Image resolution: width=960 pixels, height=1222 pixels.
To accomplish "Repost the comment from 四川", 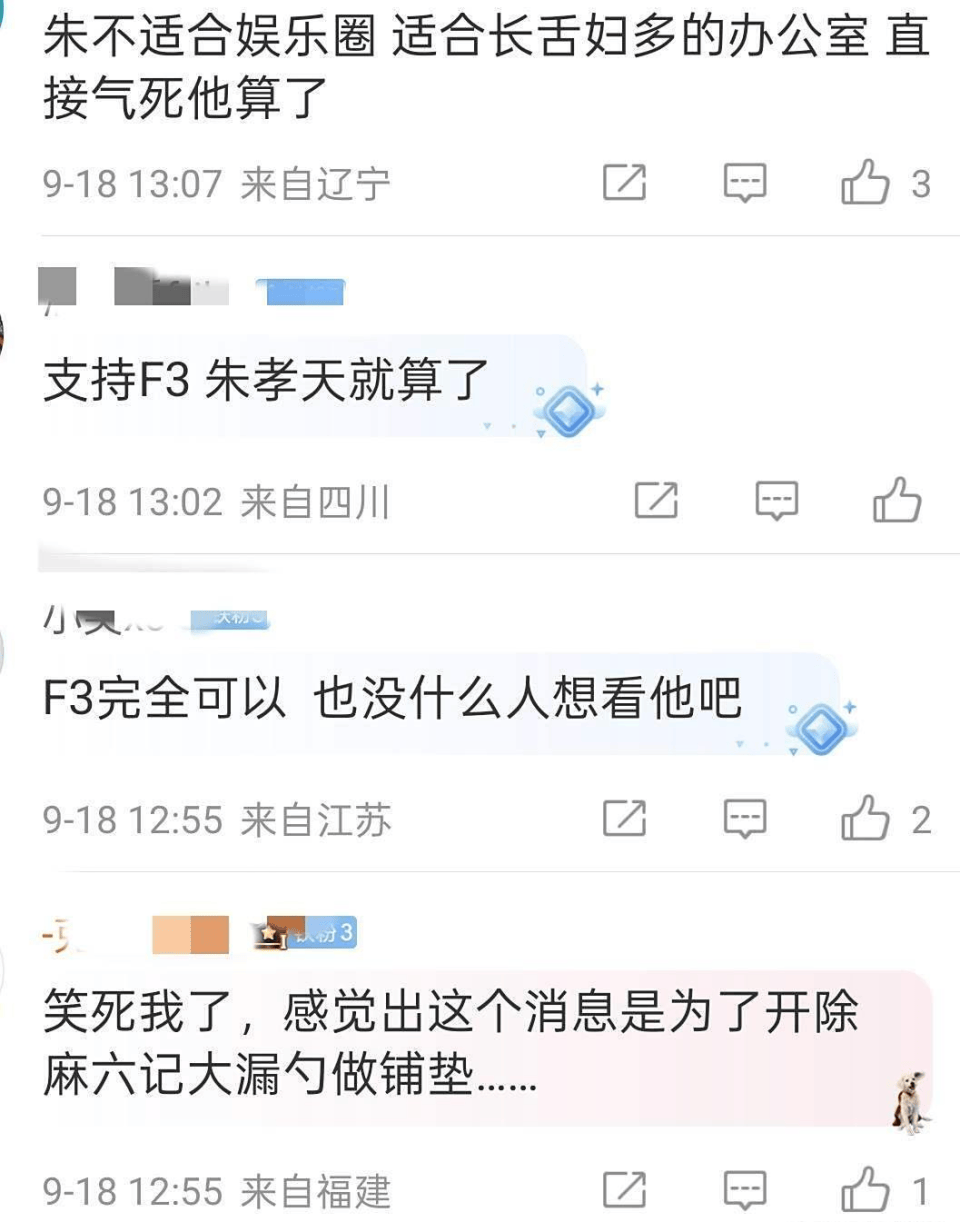I will click(x=656, y=500).
